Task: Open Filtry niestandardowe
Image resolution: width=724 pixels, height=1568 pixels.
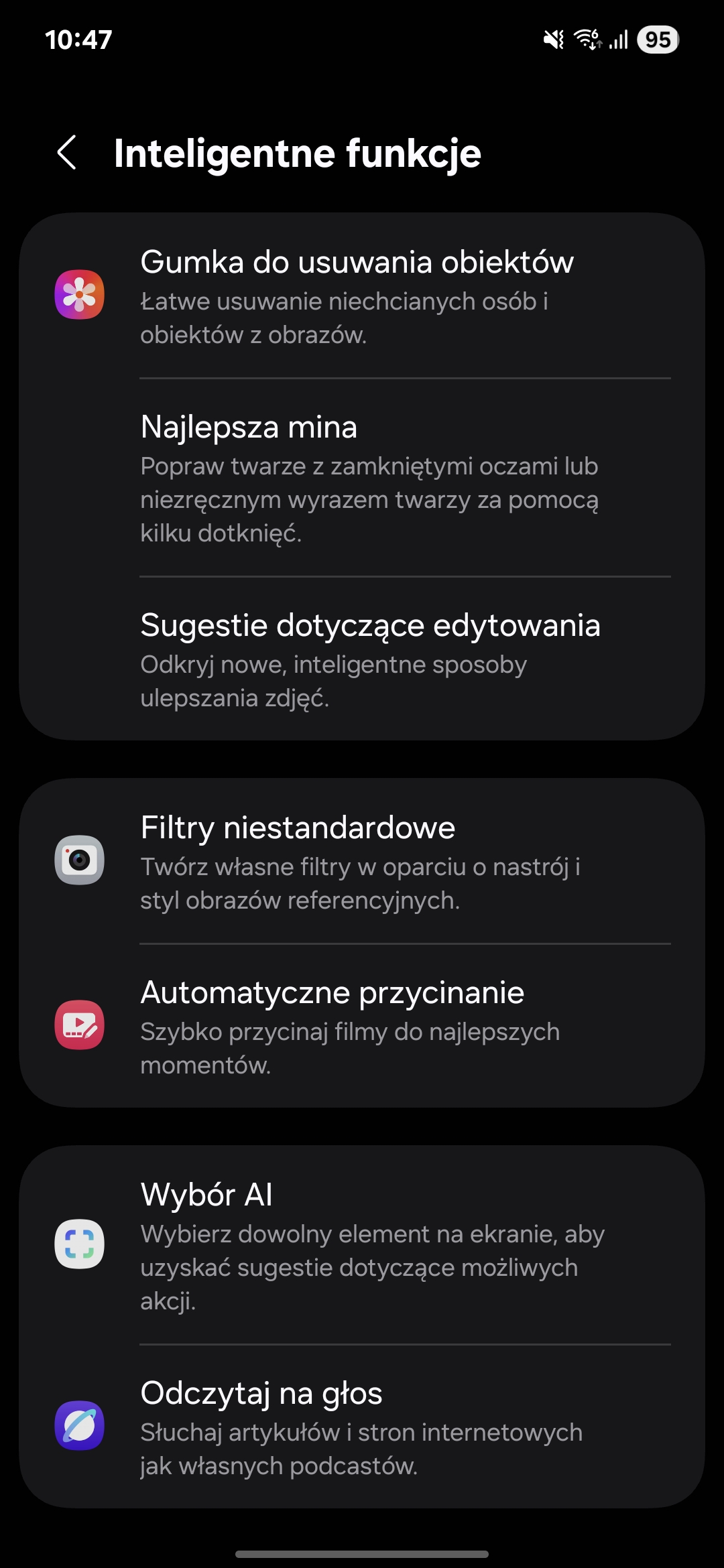Action: point(362,861)
